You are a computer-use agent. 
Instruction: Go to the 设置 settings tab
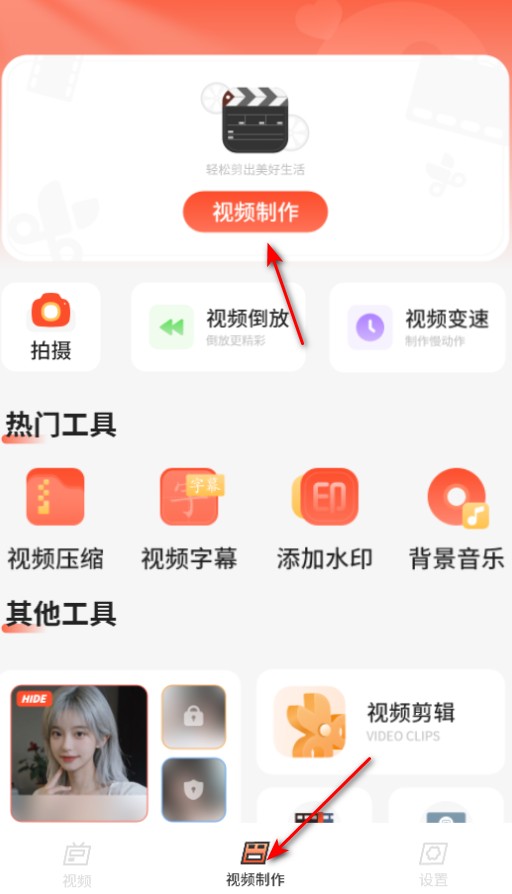click(x=433, y=864)
